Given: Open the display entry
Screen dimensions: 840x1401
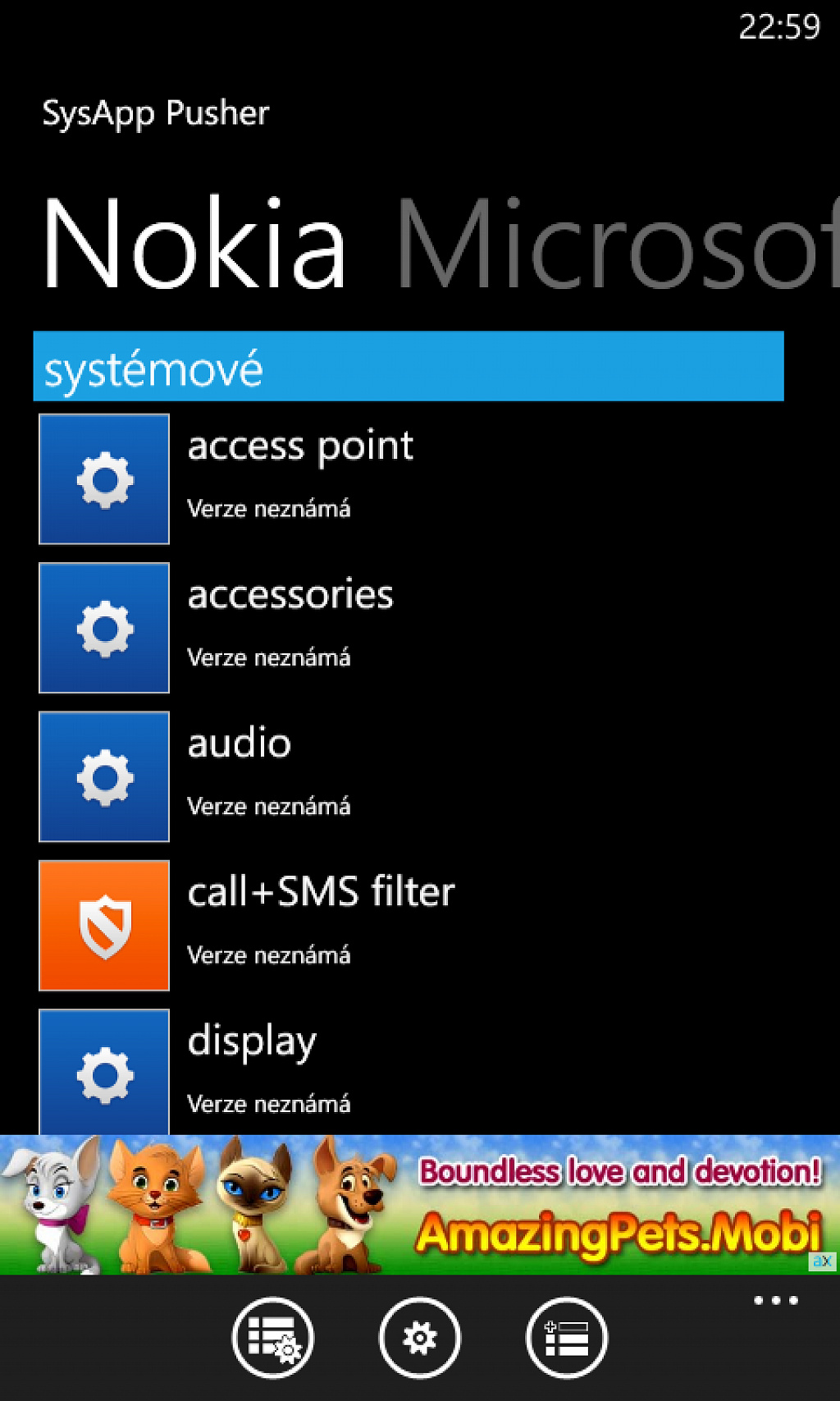Looking at the screenshot, I should coord(409,1072).
